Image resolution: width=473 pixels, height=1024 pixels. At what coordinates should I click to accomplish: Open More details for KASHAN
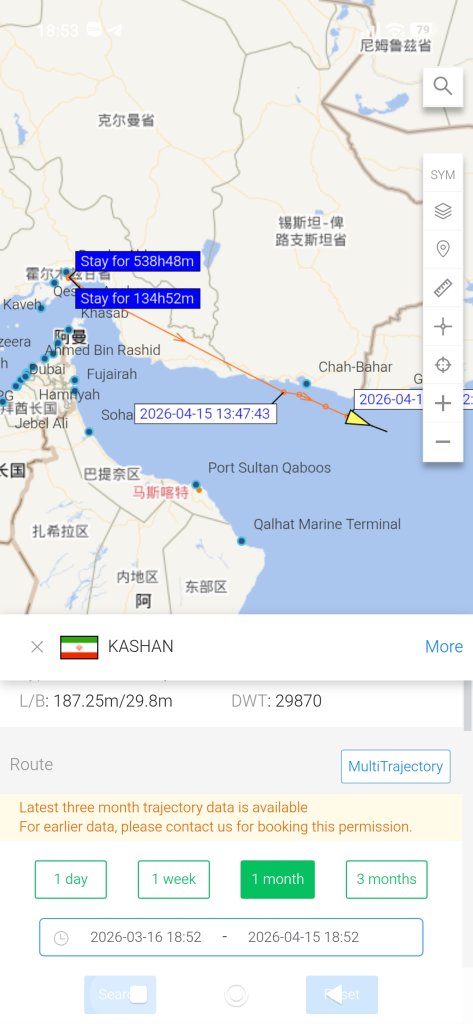click(x=444, y=647)
